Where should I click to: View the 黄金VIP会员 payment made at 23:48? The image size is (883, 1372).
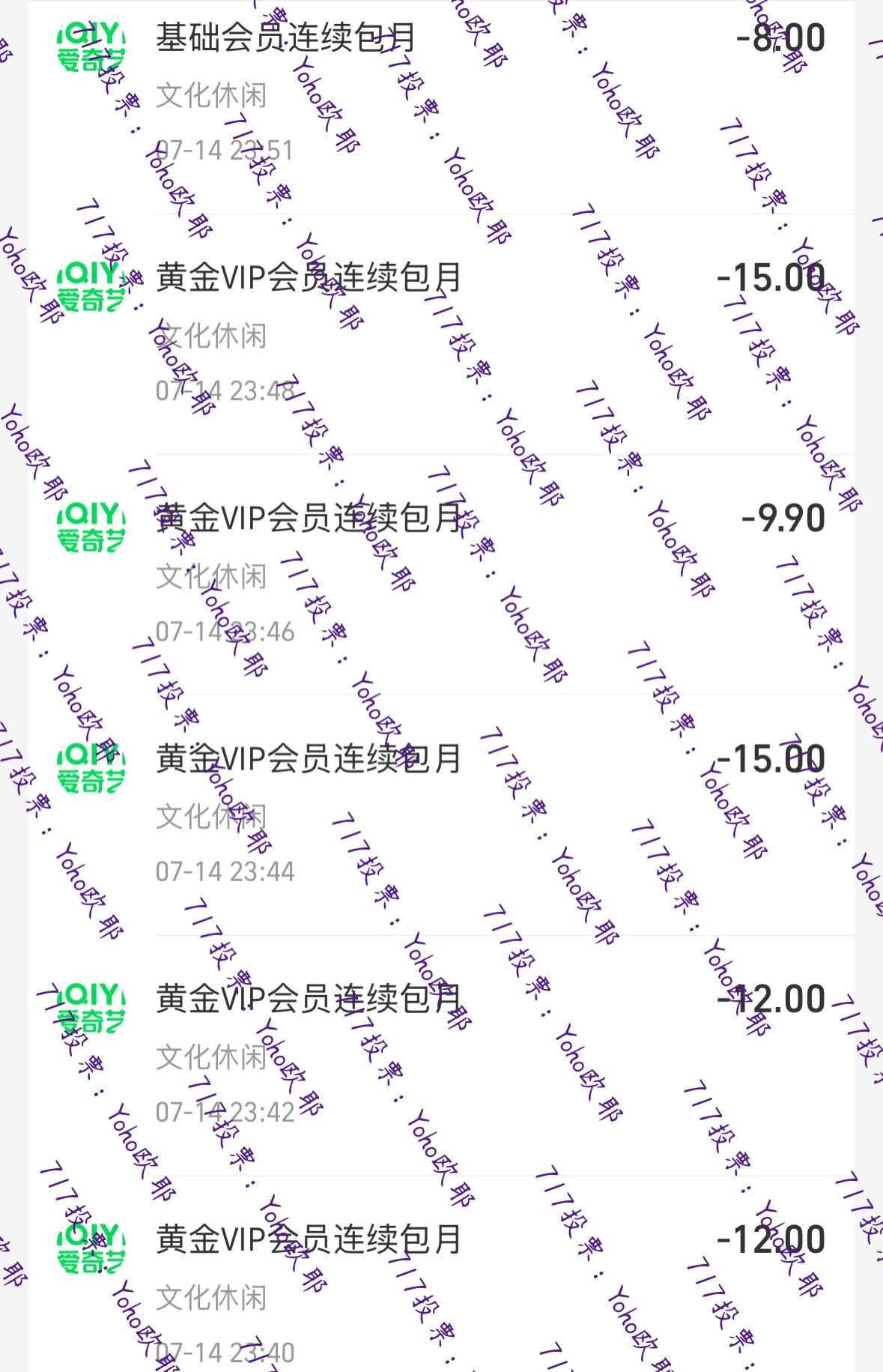click(440, 333)
